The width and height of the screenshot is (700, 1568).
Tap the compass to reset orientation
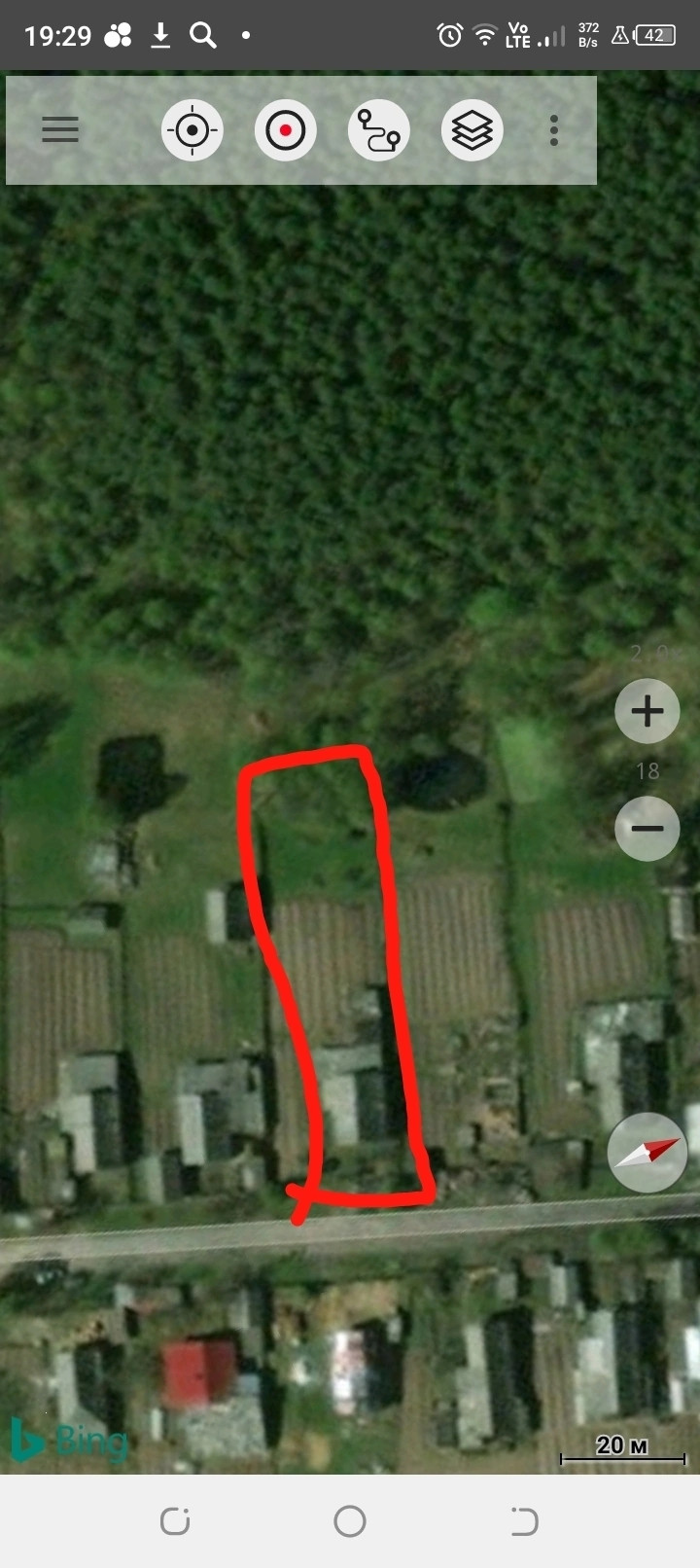[647, 1153]
